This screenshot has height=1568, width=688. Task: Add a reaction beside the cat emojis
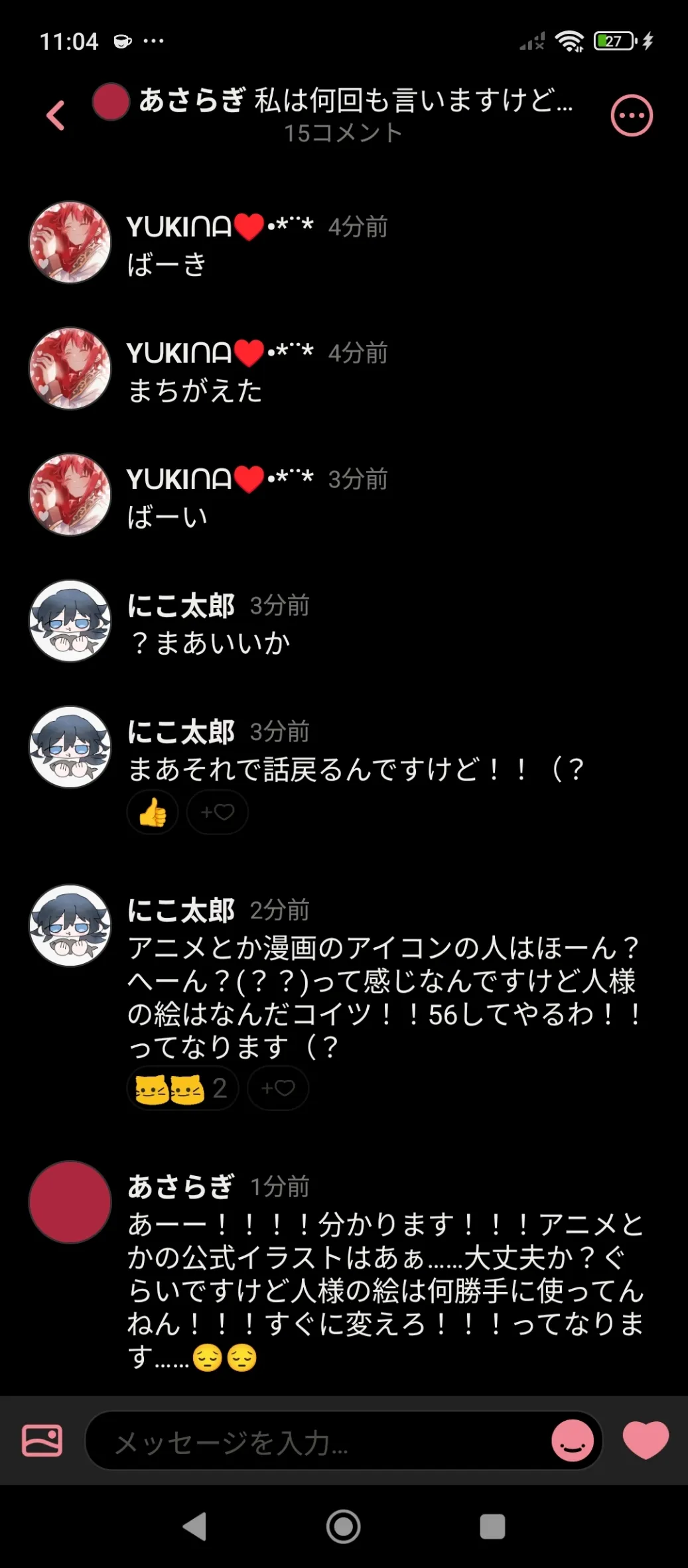click(x=278, y=1088)
